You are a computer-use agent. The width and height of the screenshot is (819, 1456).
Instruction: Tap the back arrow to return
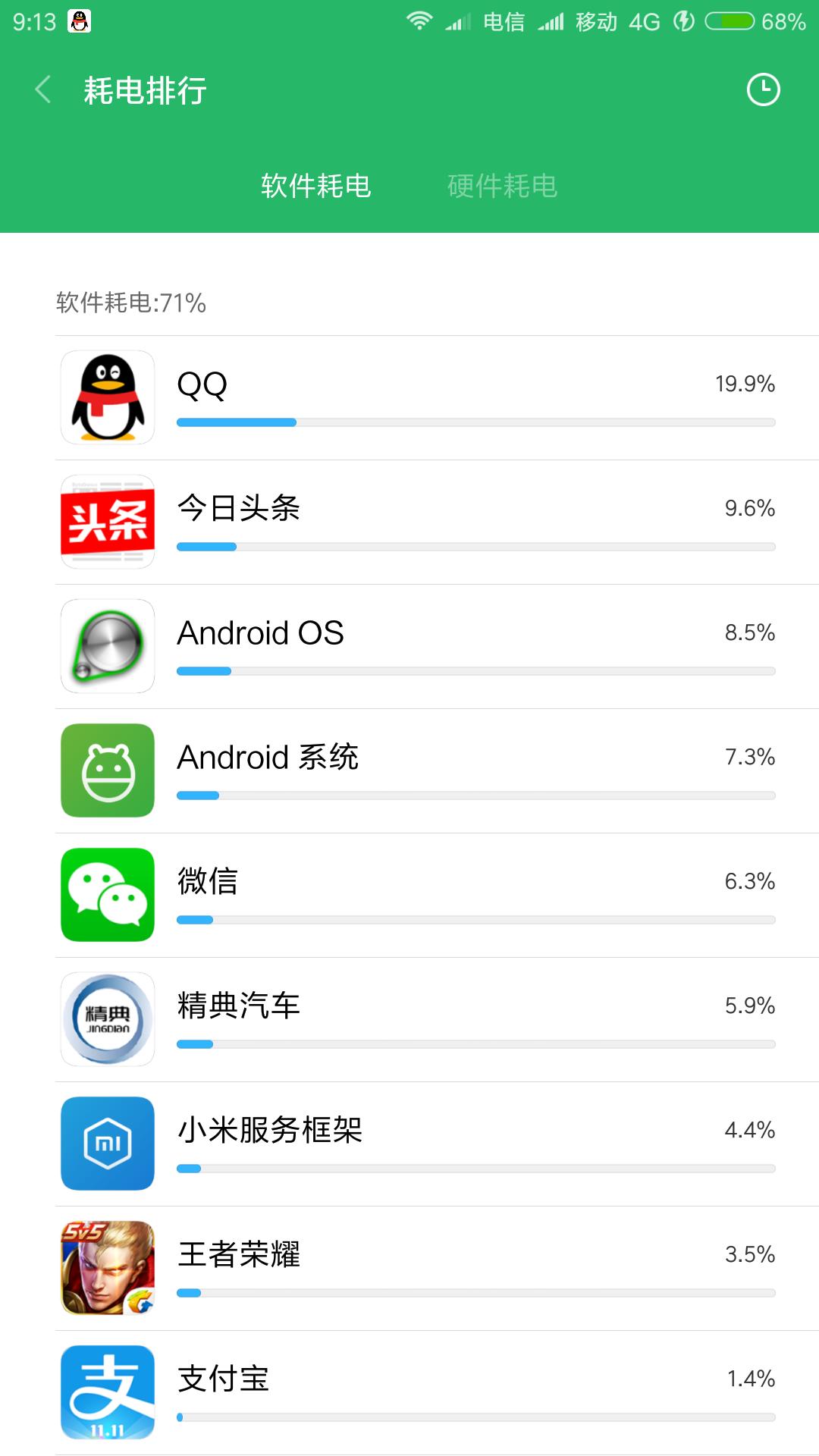[x=43, y=89]
